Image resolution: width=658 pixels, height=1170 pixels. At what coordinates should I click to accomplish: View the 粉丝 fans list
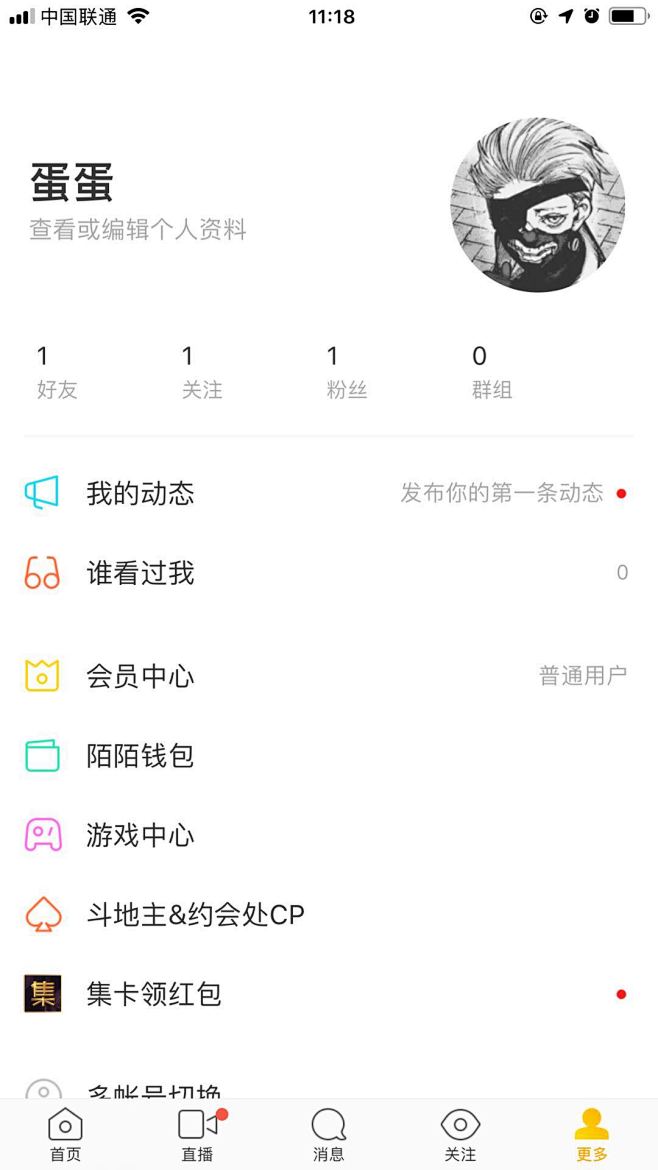tap(347, 372)
